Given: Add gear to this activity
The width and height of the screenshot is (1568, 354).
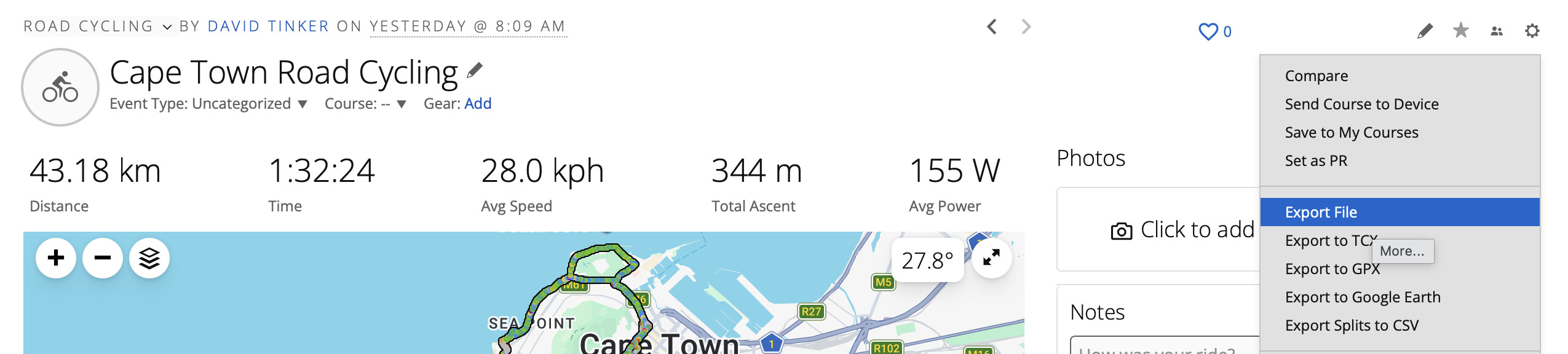Looking at the screenshot, I should pos(478,104).
